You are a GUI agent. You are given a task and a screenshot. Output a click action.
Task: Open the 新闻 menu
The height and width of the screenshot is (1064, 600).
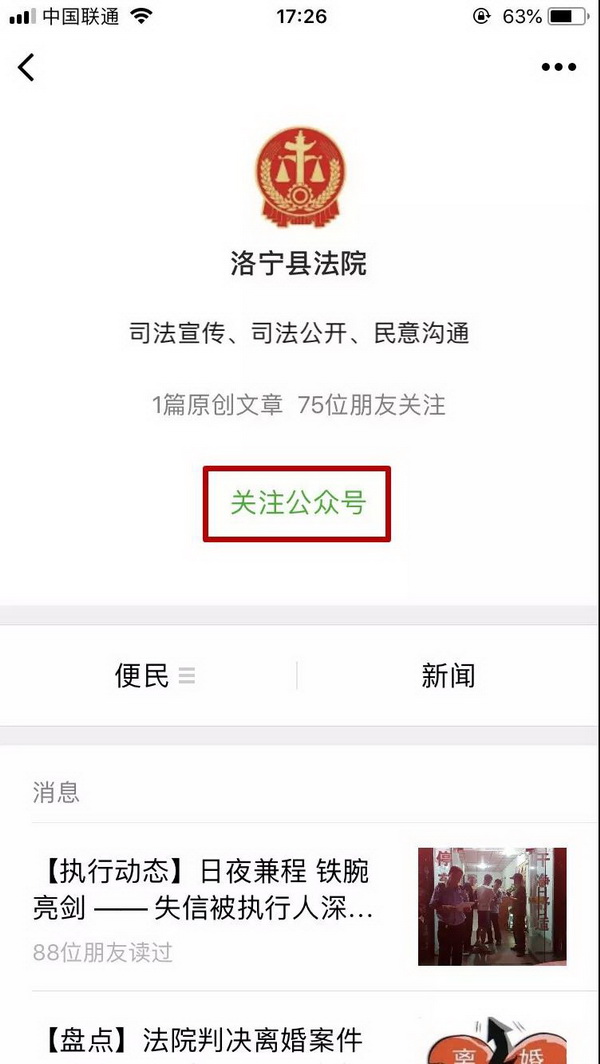[447, 676]
